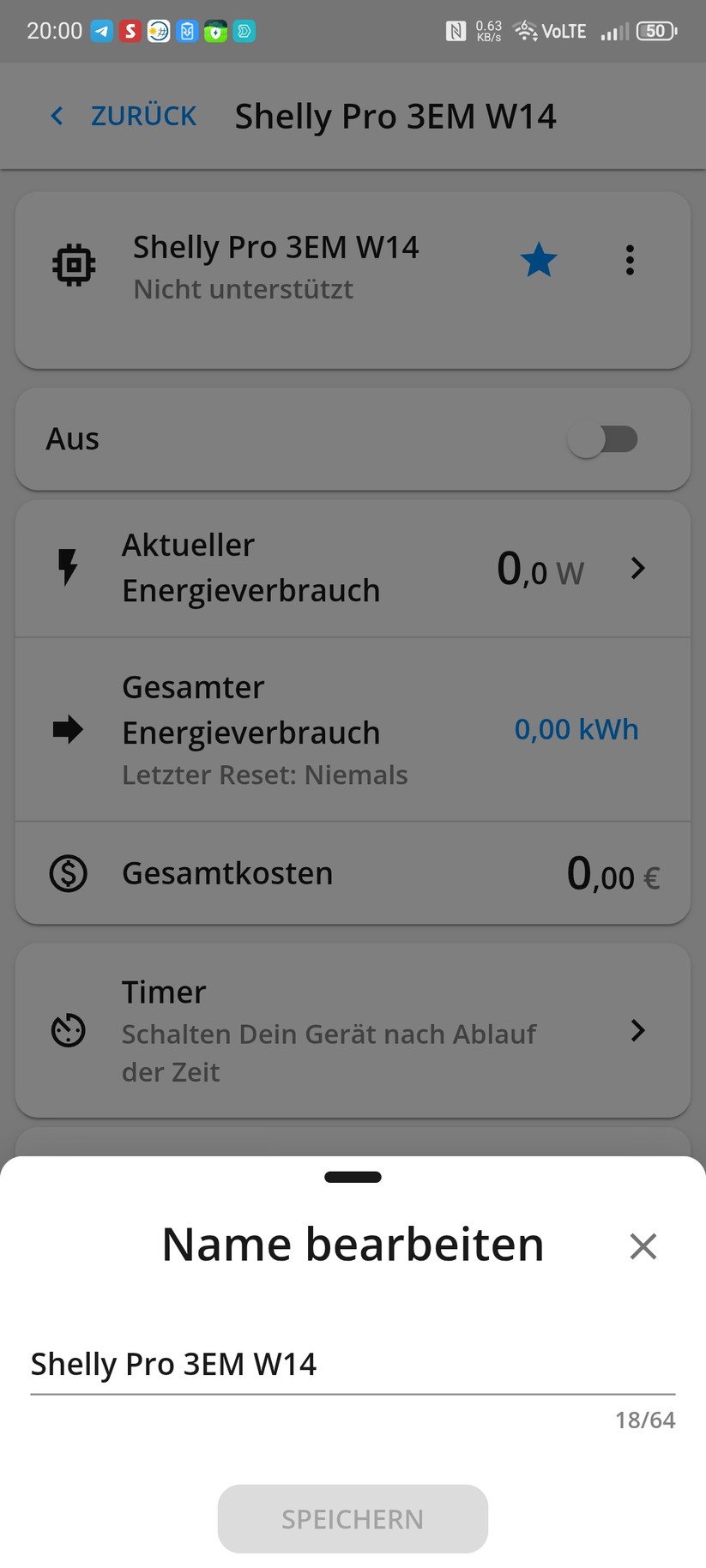
Task: Tap the Shelly Pro 3EM W14 title bar
Action: 395,116
